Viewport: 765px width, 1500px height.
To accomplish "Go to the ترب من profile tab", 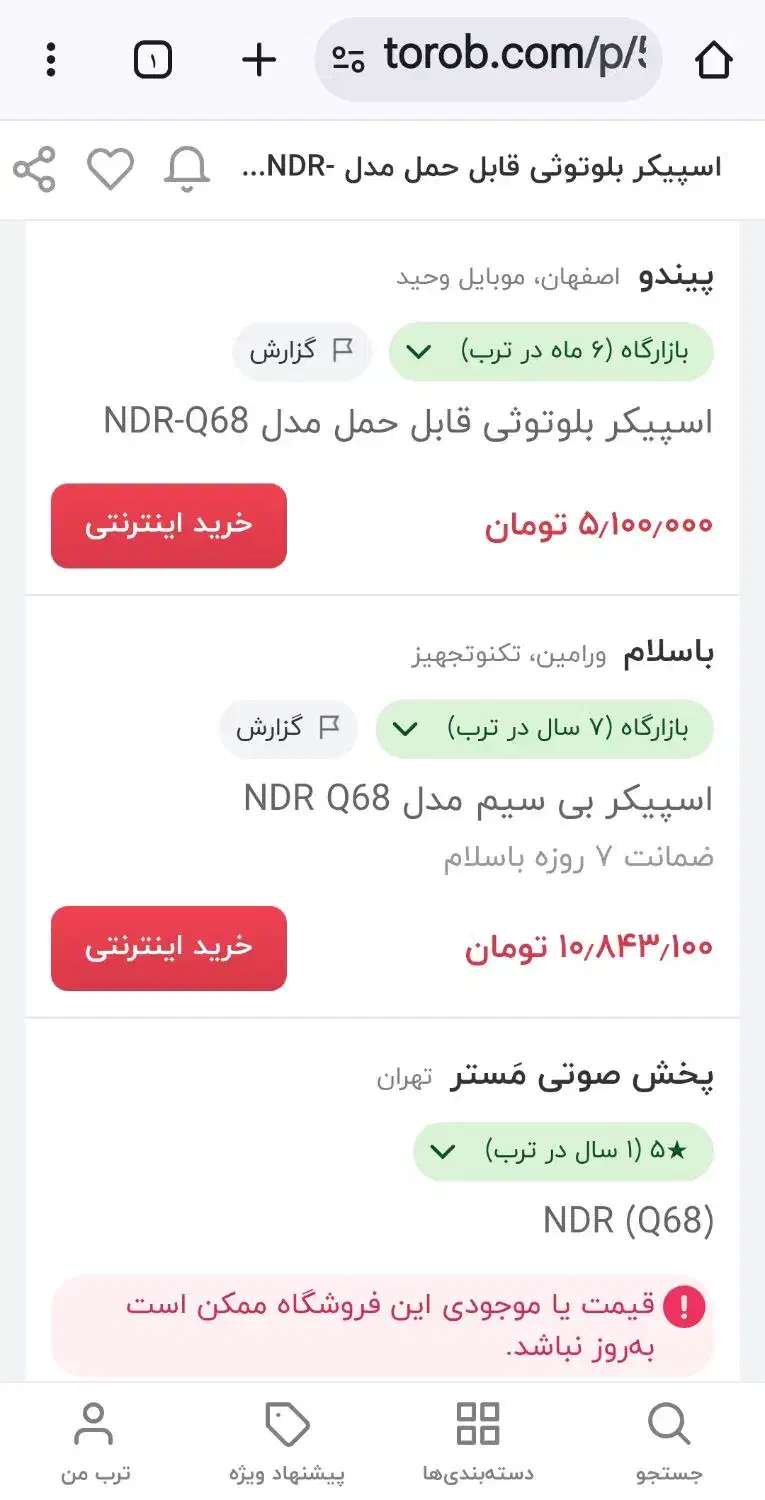I will [95, 1440].
